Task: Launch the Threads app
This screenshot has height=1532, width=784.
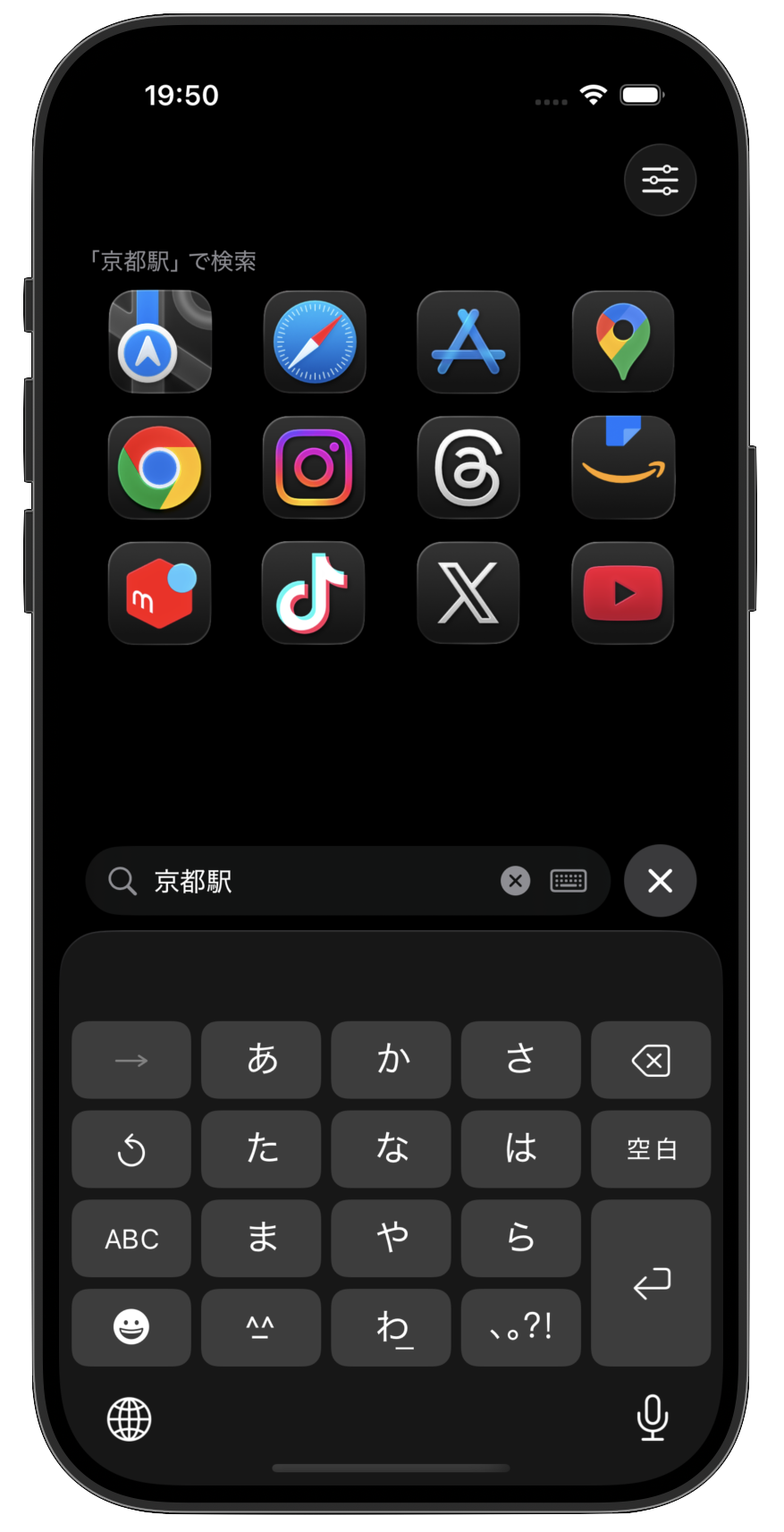Action: (x=468, y=468)
